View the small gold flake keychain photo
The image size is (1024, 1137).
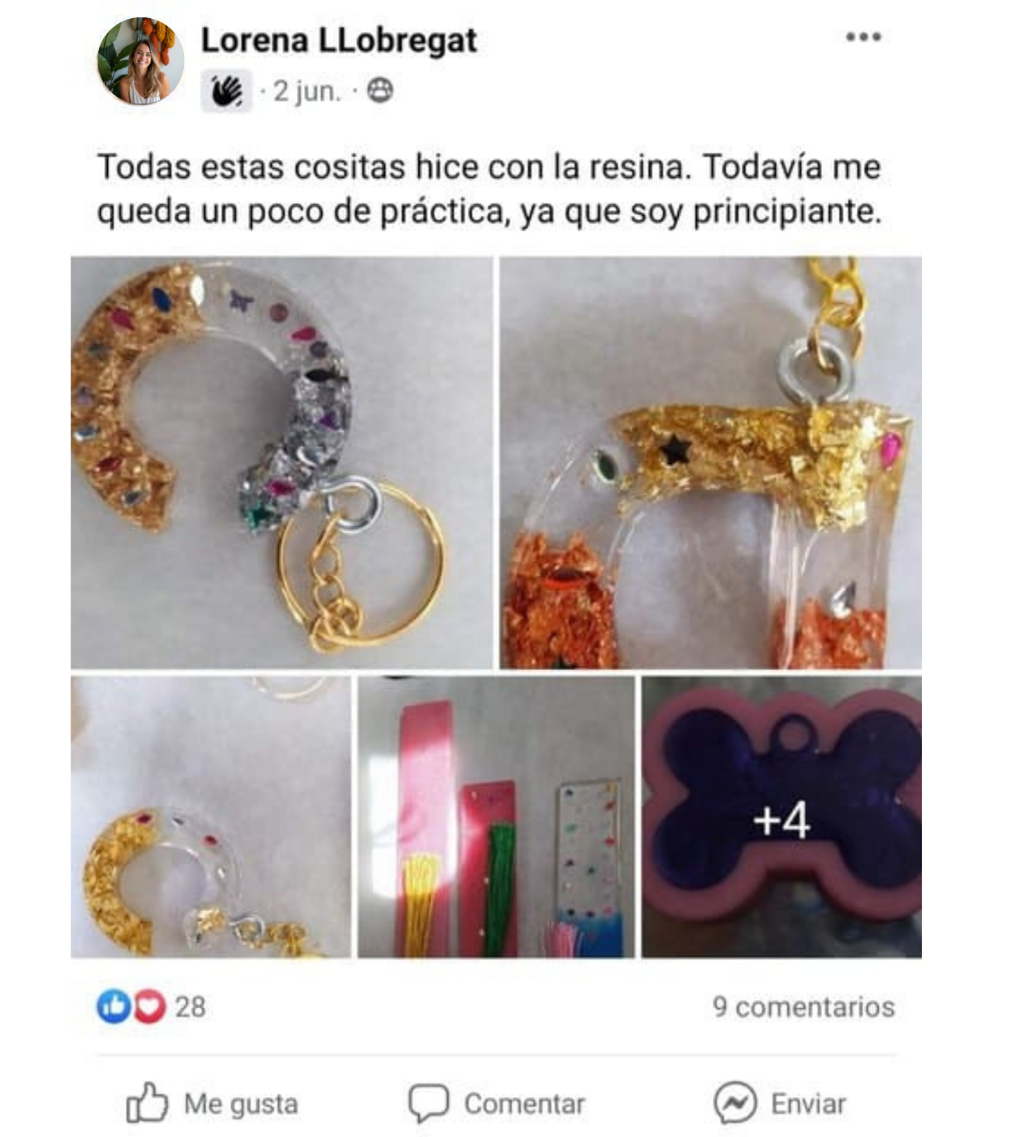[210, 816]
